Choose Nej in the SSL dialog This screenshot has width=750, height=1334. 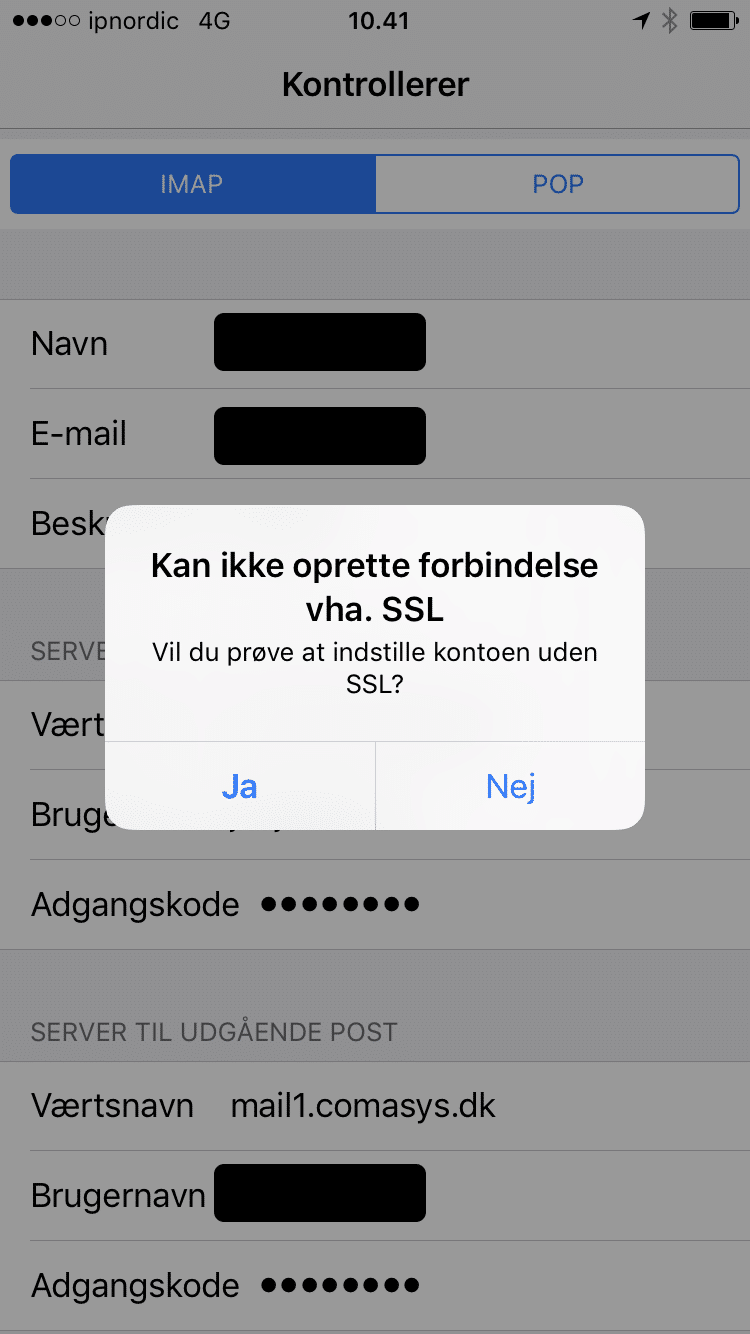511,786
